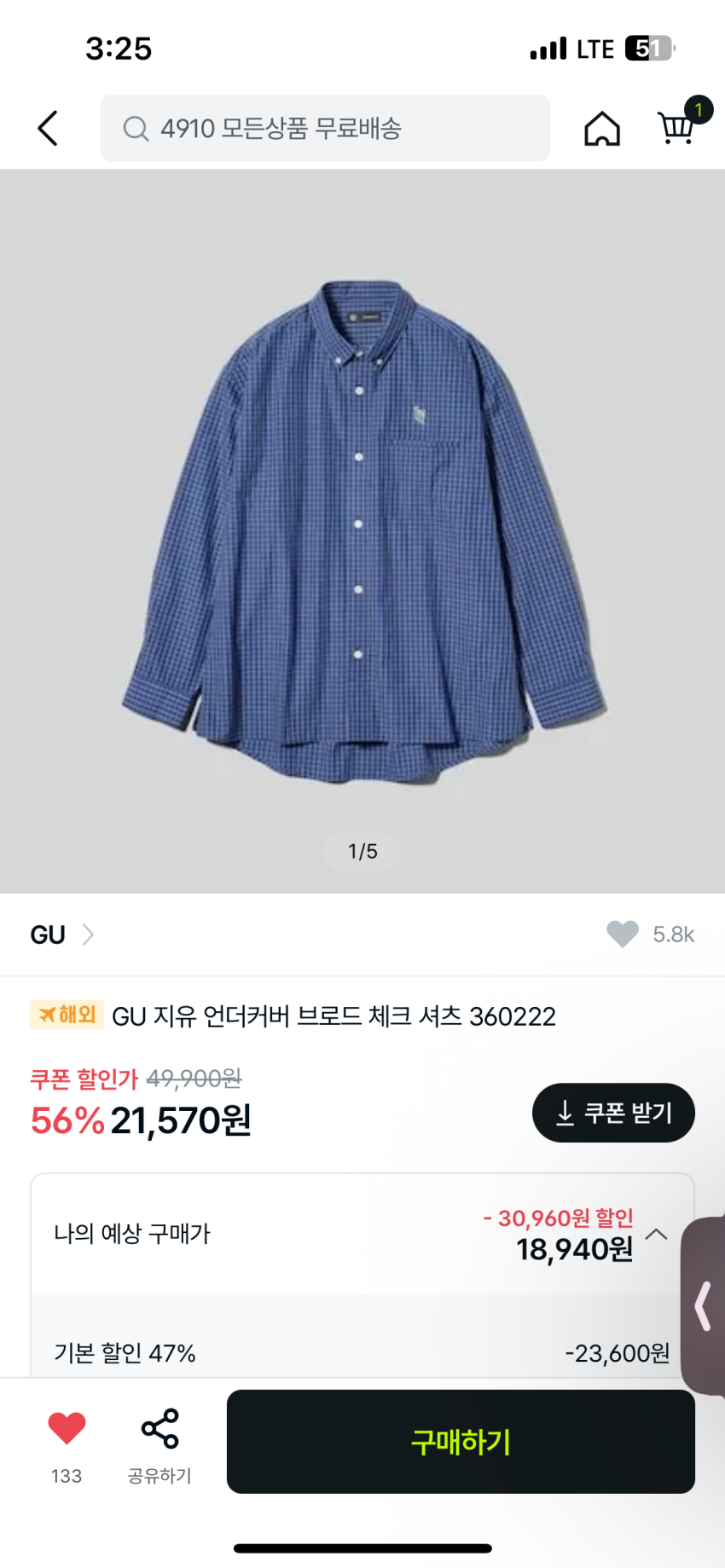Collapse the 나의 예상 구매가 section
This screenshot has height=1568, width=725.
[656, 1235]
